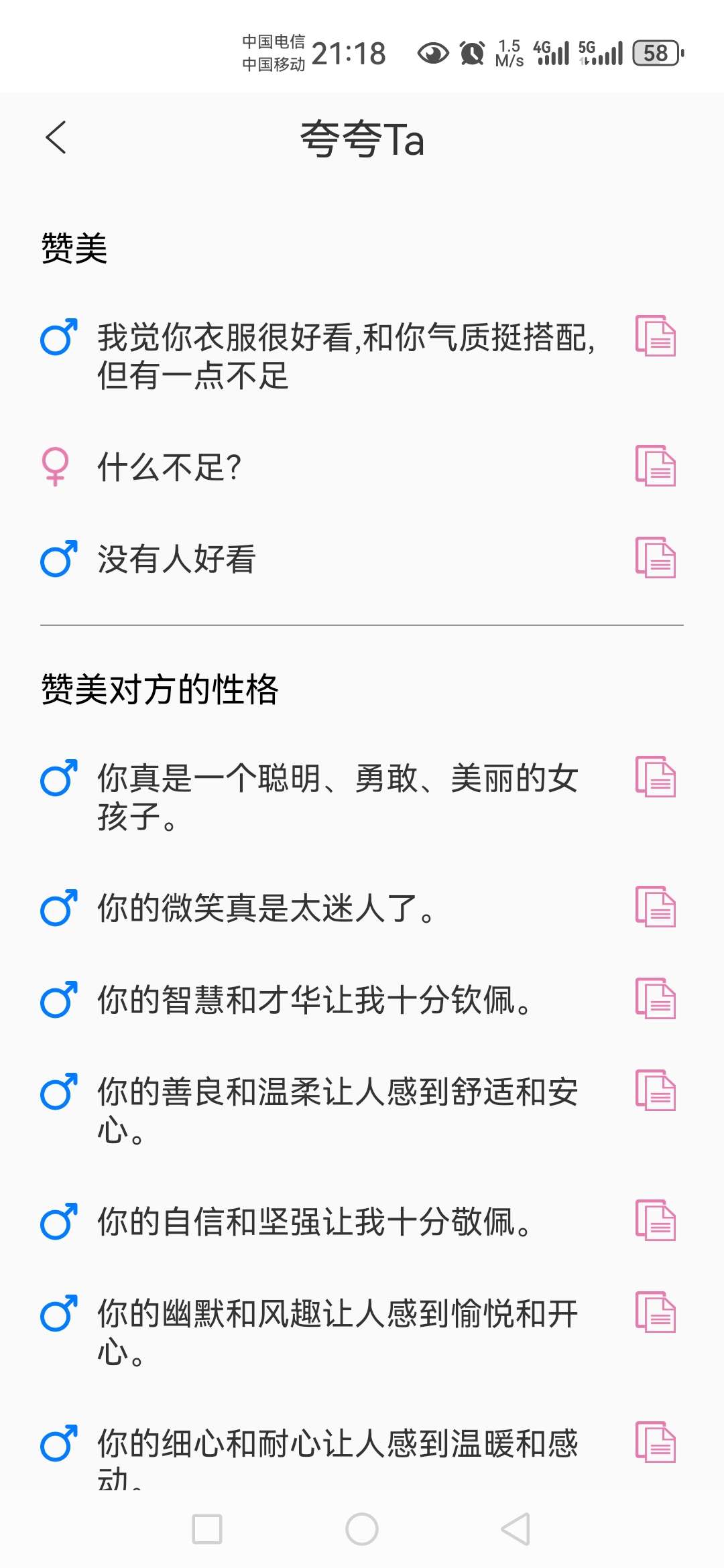Copy 你的细心和耐心让人感到温暖和感动
Image resolution: width=724 pixels, height=1568 pixels.
pos(655,1443)
